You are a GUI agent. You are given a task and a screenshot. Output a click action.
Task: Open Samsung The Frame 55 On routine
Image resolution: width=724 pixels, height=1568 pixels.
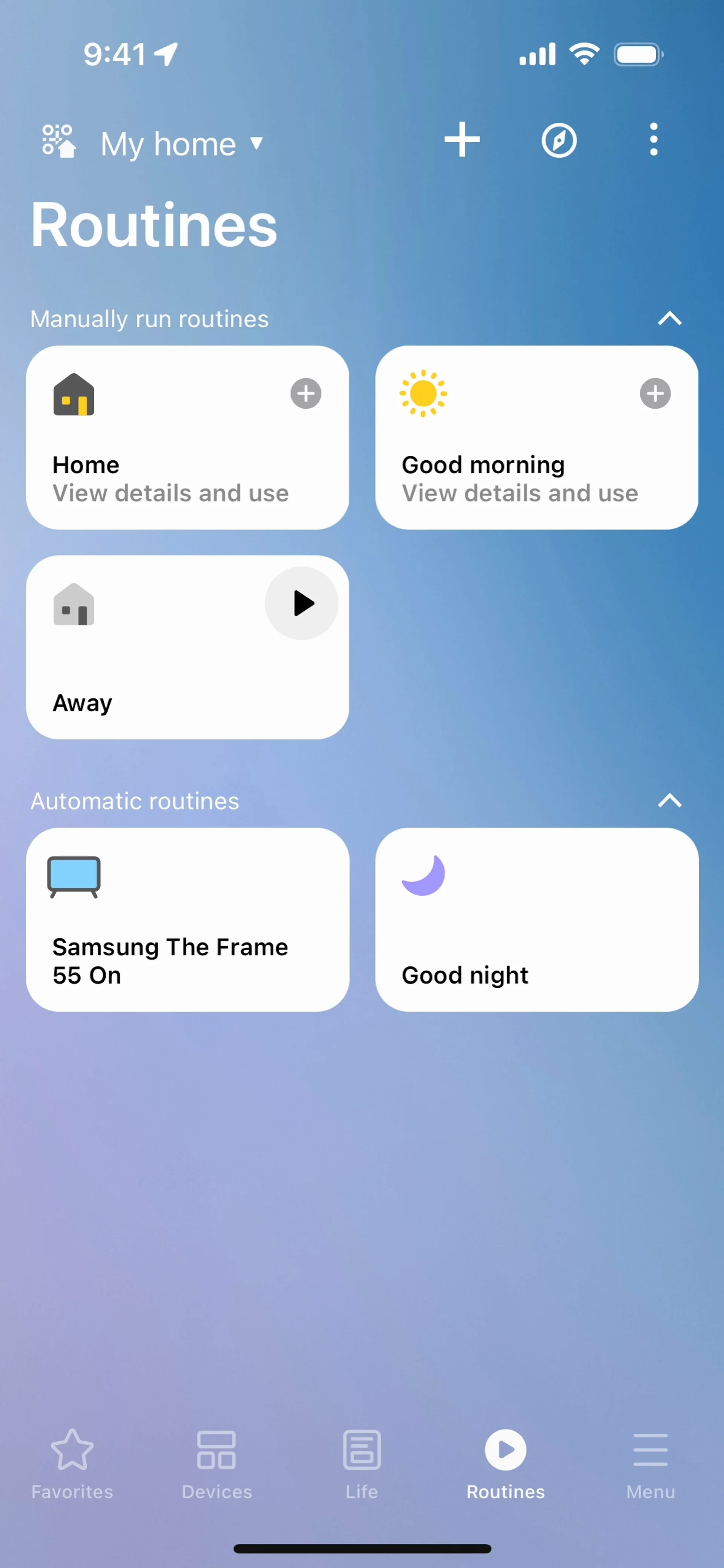tap(187, 919)
